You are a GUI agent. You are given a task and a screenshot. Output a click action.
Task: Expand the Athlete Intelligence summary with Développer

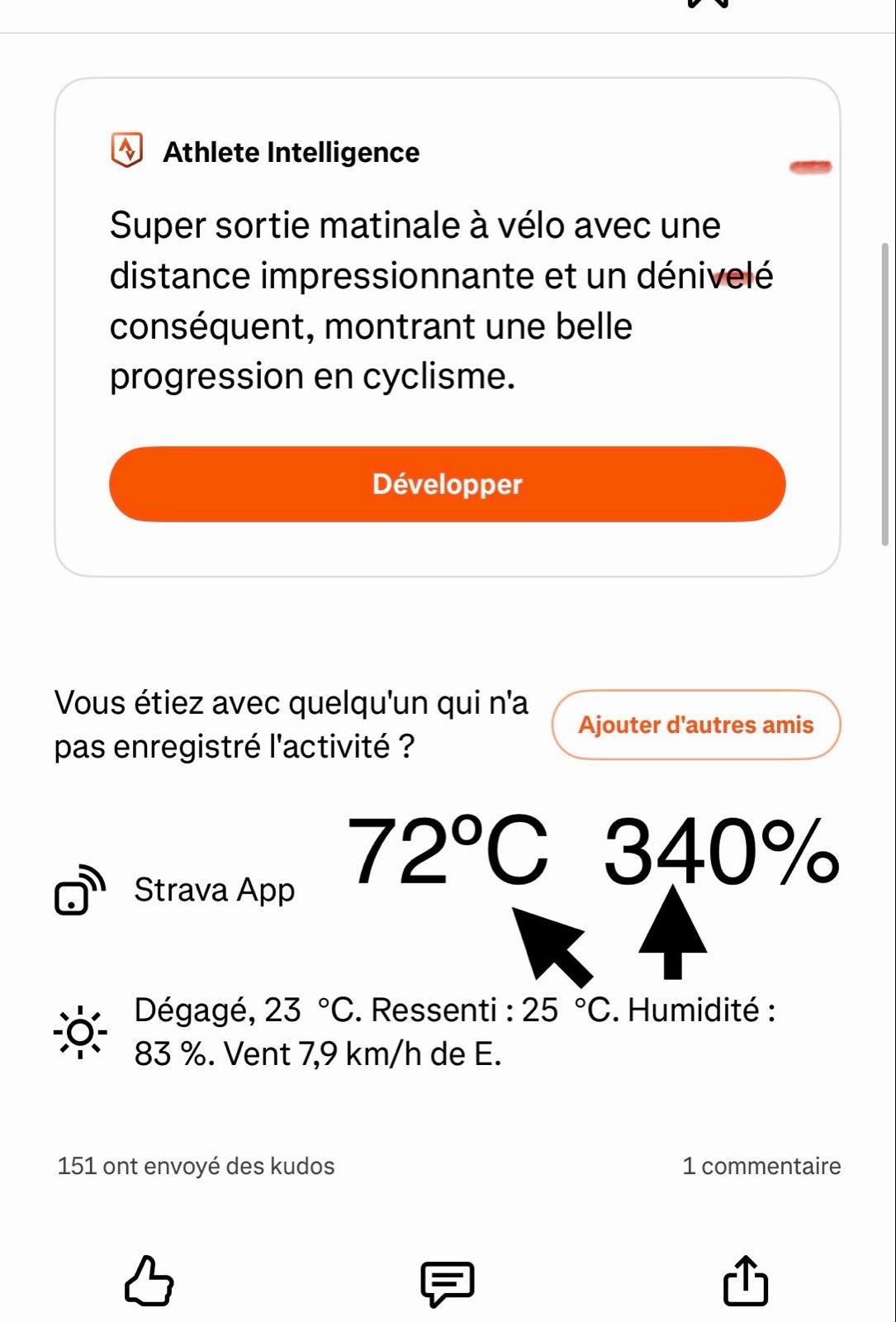point(447,484)
